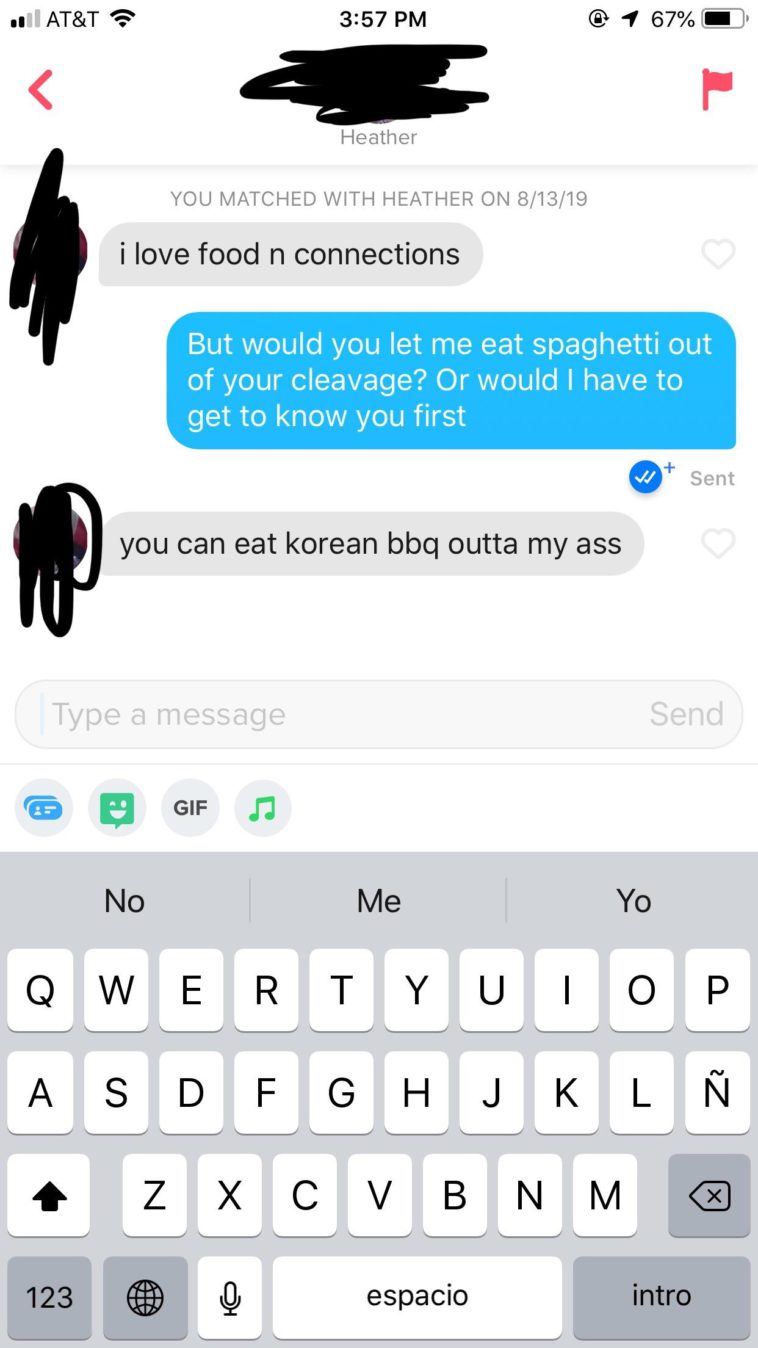Image resolution: width=758 pixels, height=1348 pixels.
Task: Open the report flag icon
Action: pyautogui.click(x=716, y=90)
